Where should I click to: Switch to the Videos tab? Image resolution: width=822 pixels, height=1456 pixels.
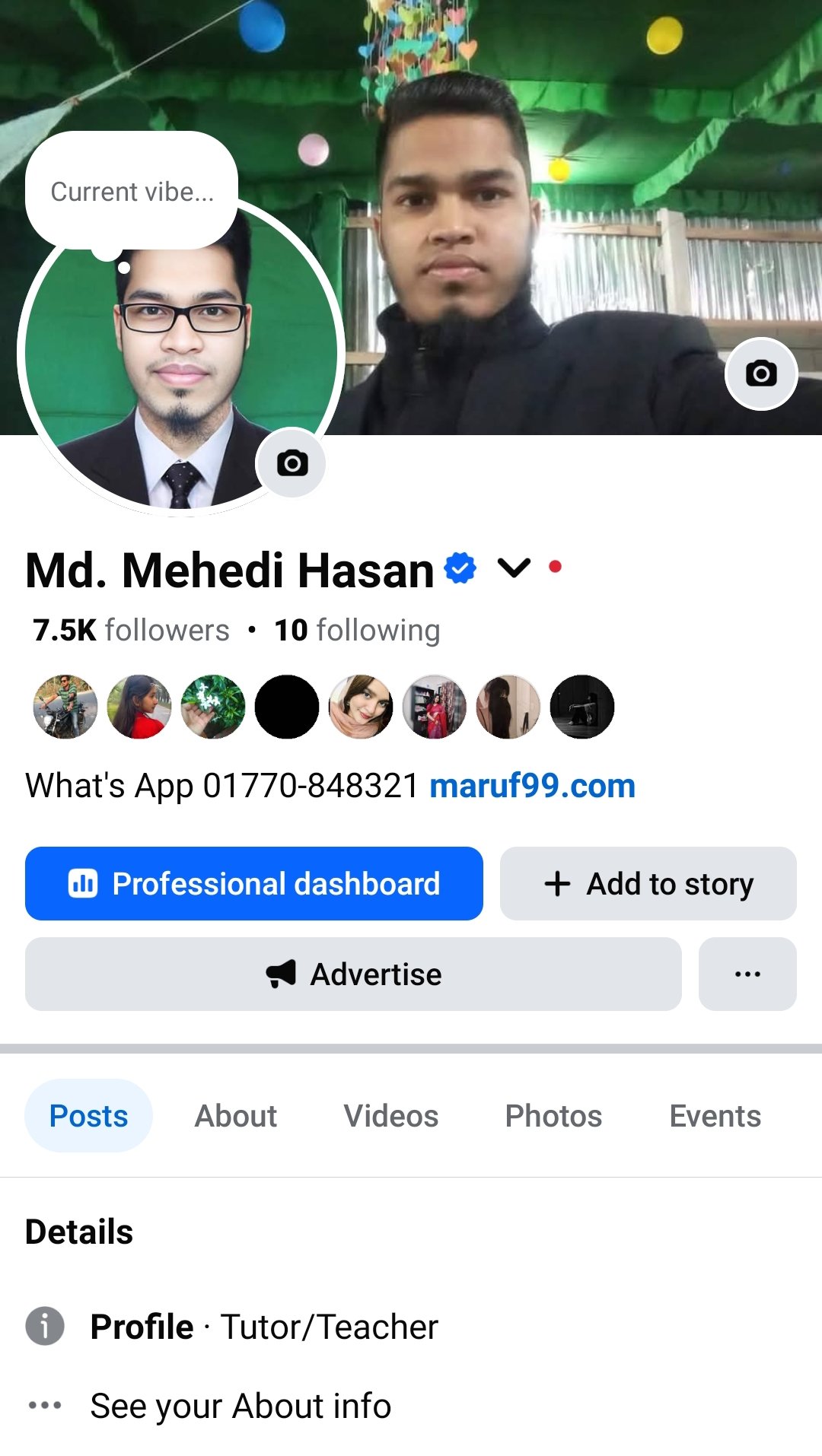click(391, 1116)
